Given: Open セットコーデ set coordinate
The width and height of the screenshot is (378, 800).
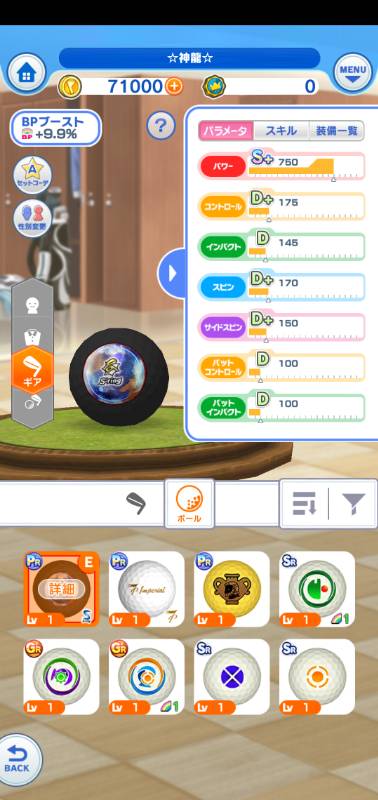Looking at the screenshot, I should tap(32, 175).
